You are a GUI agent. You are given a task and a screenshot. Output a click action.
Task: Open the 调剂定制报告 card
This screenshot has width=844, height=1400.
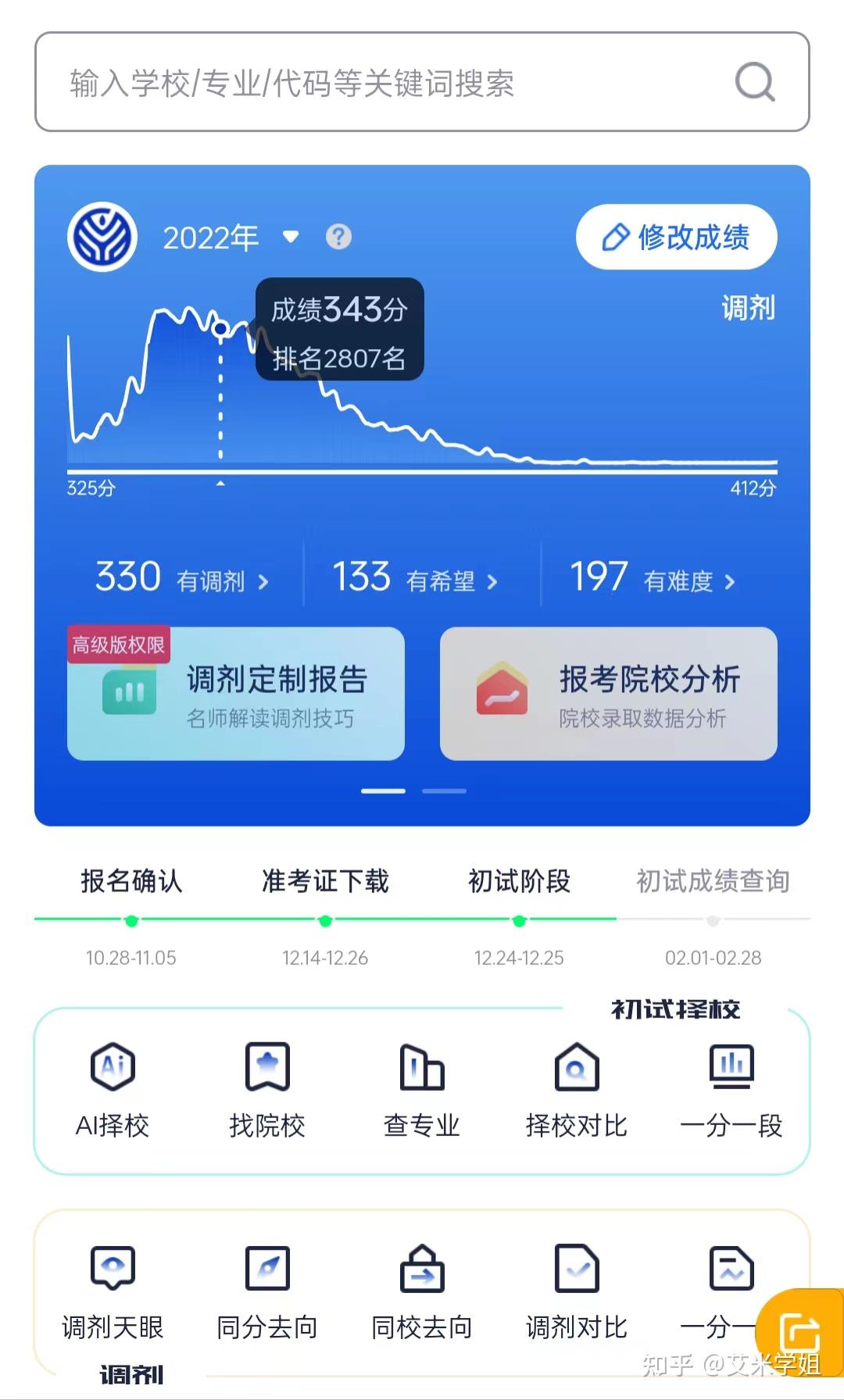[236, 694]
